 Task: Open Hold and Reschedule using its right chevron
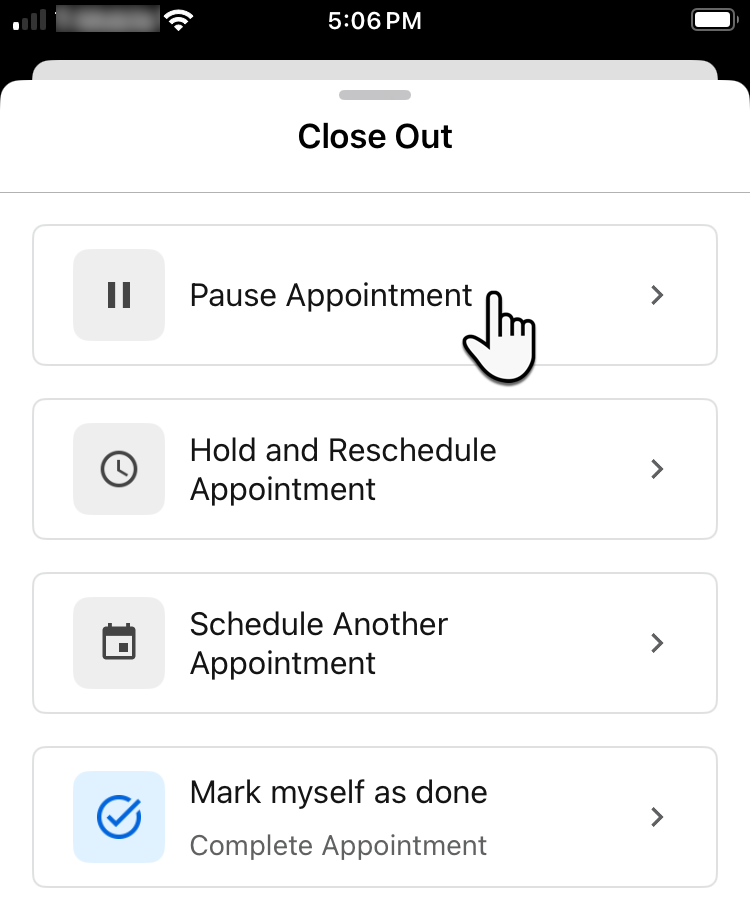coord(657,469)
